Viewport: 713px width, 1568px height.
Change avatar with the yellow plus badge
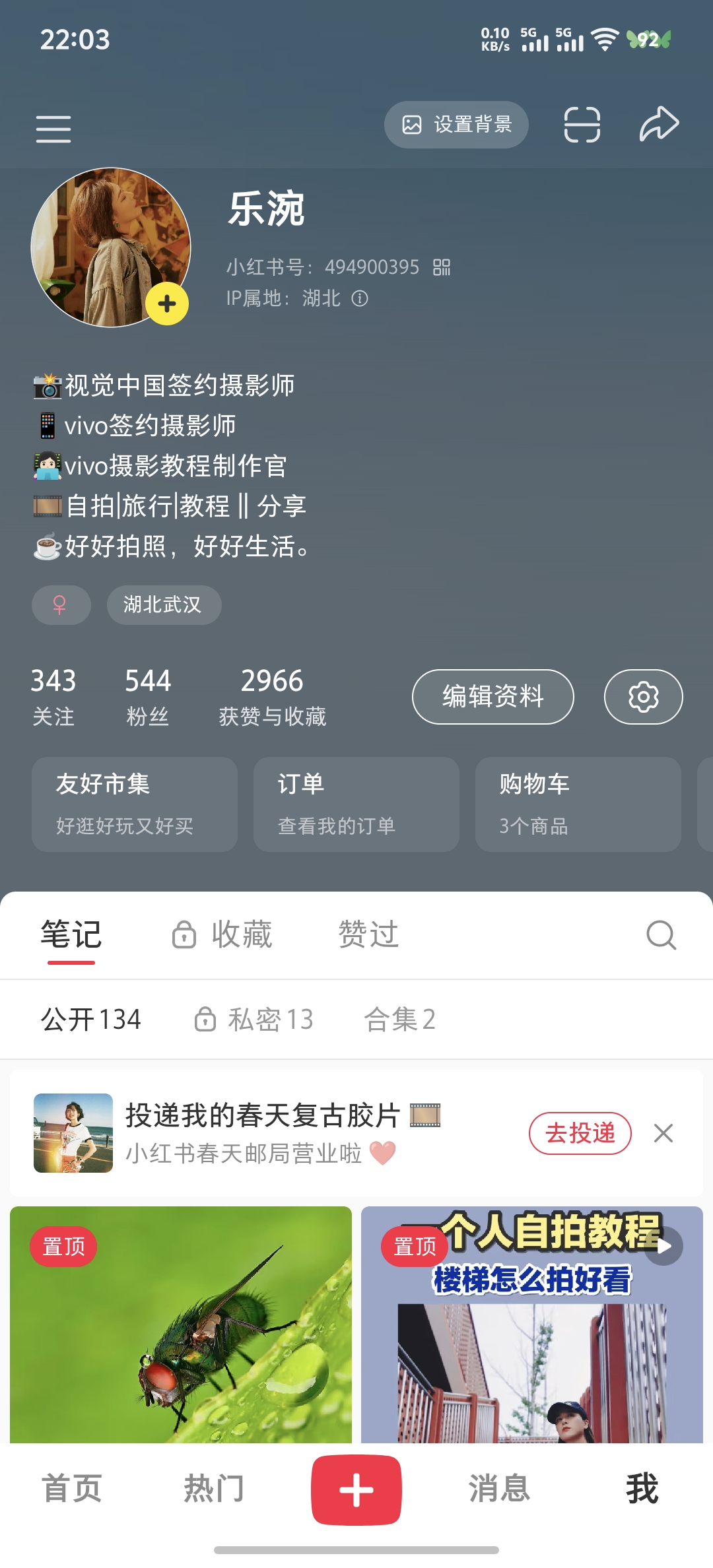(x=167, y=304)
